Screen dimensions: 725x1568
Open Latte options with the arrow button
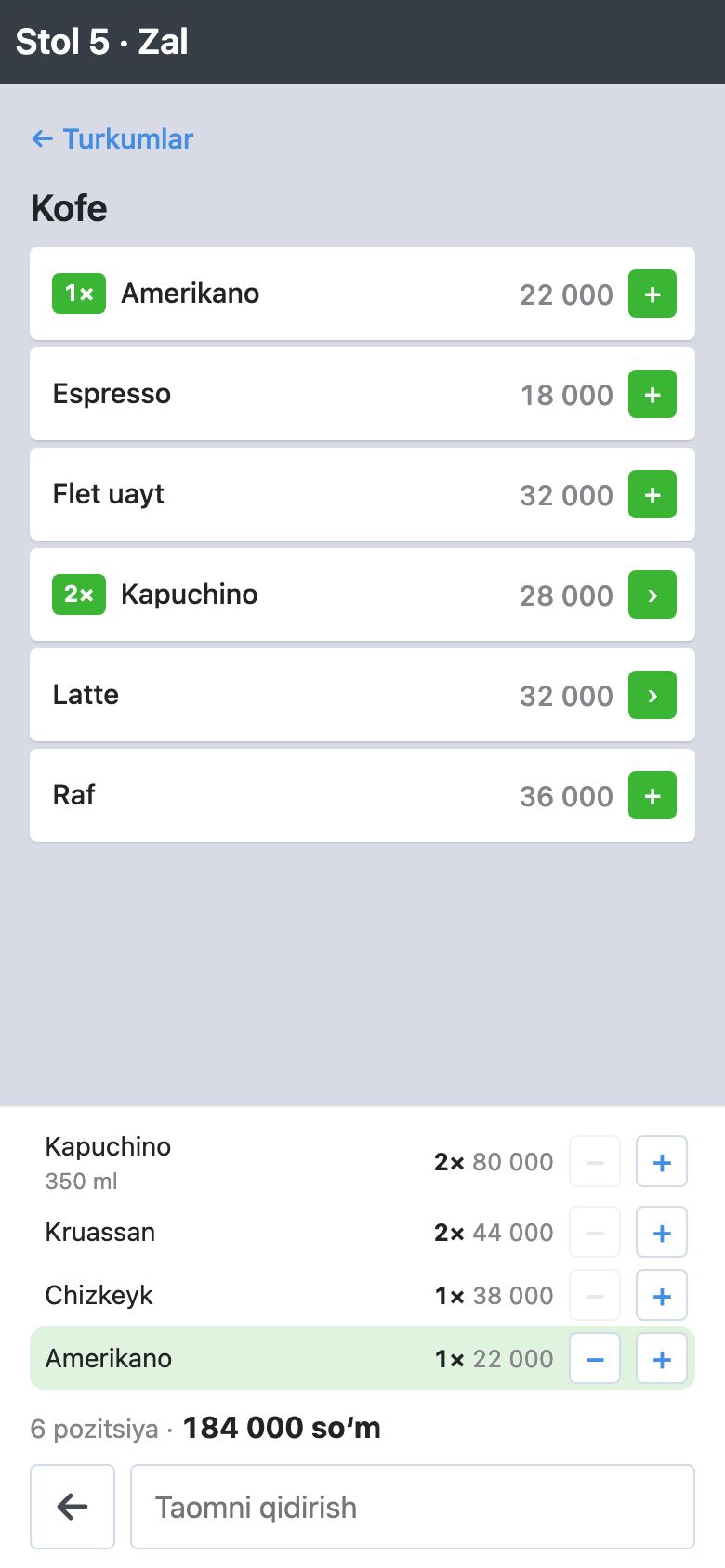coord(652,695)
